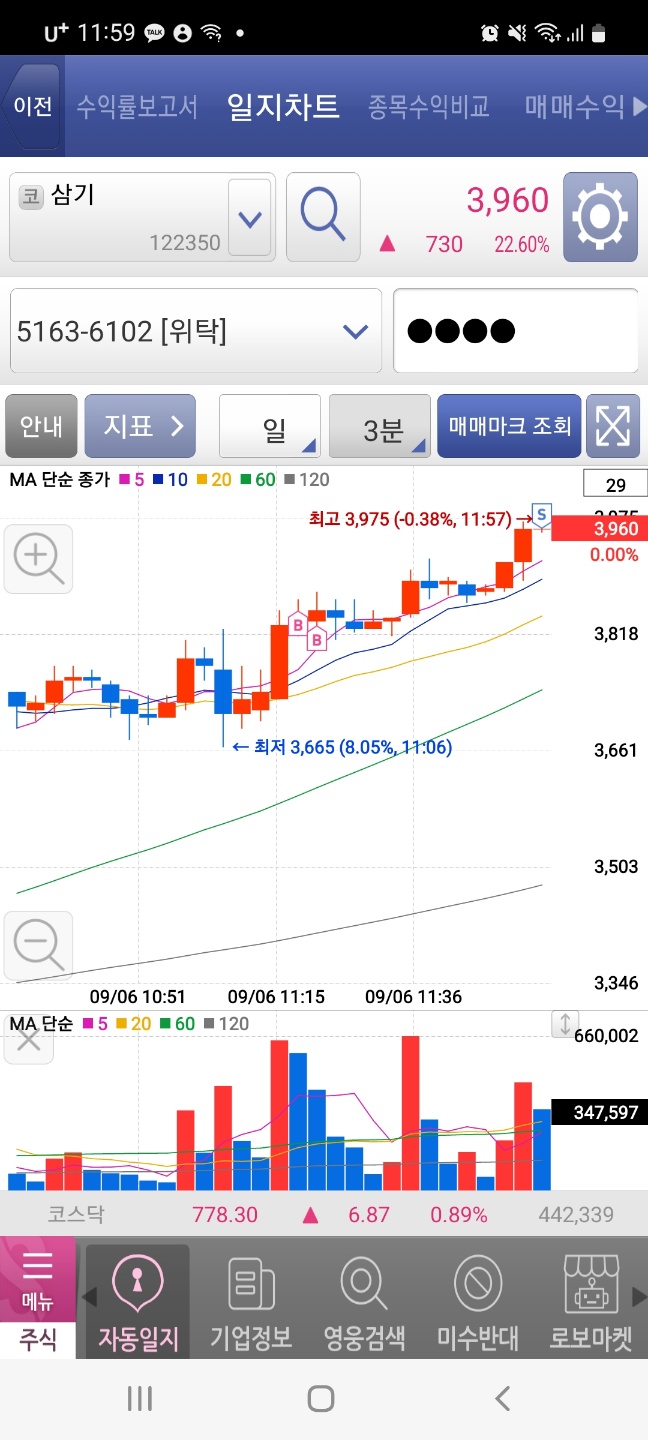648x1440 pixels.
Task: Change the 3분 interval setting
Action: (380, 426)
